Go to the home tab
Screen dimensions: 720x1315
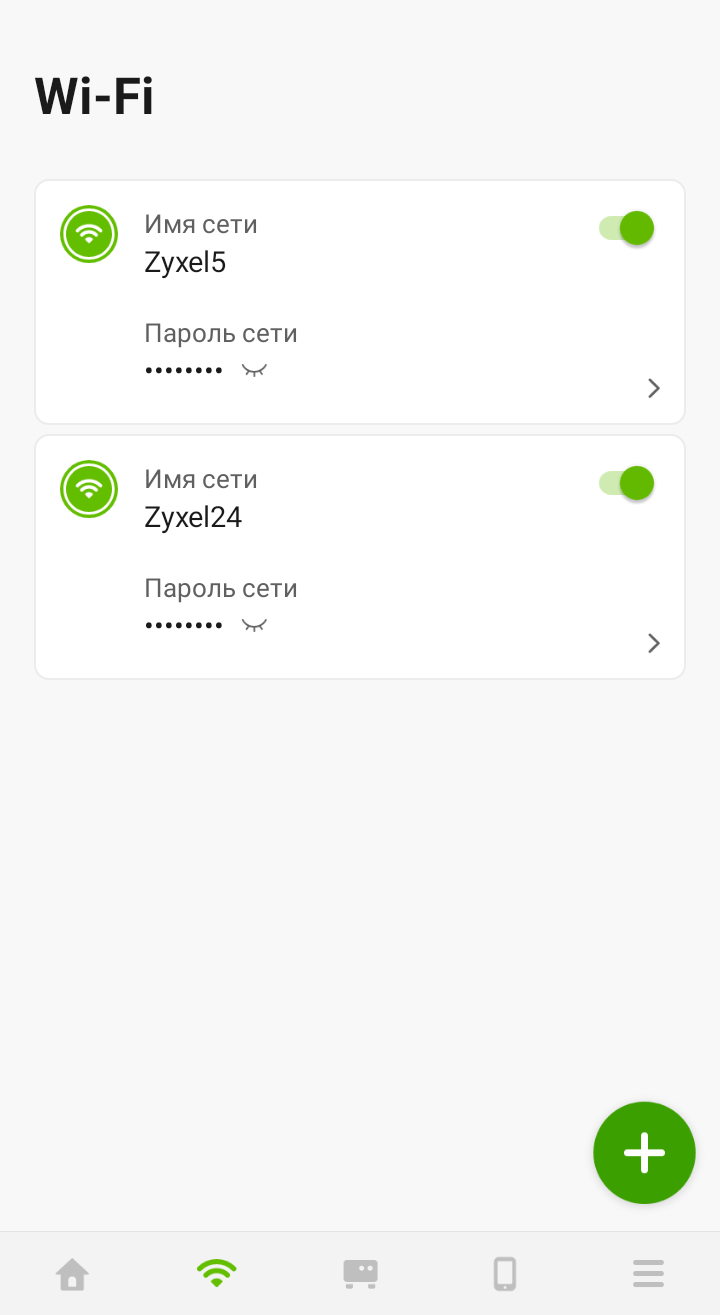pyautogui.click(x=72, y=1274)
